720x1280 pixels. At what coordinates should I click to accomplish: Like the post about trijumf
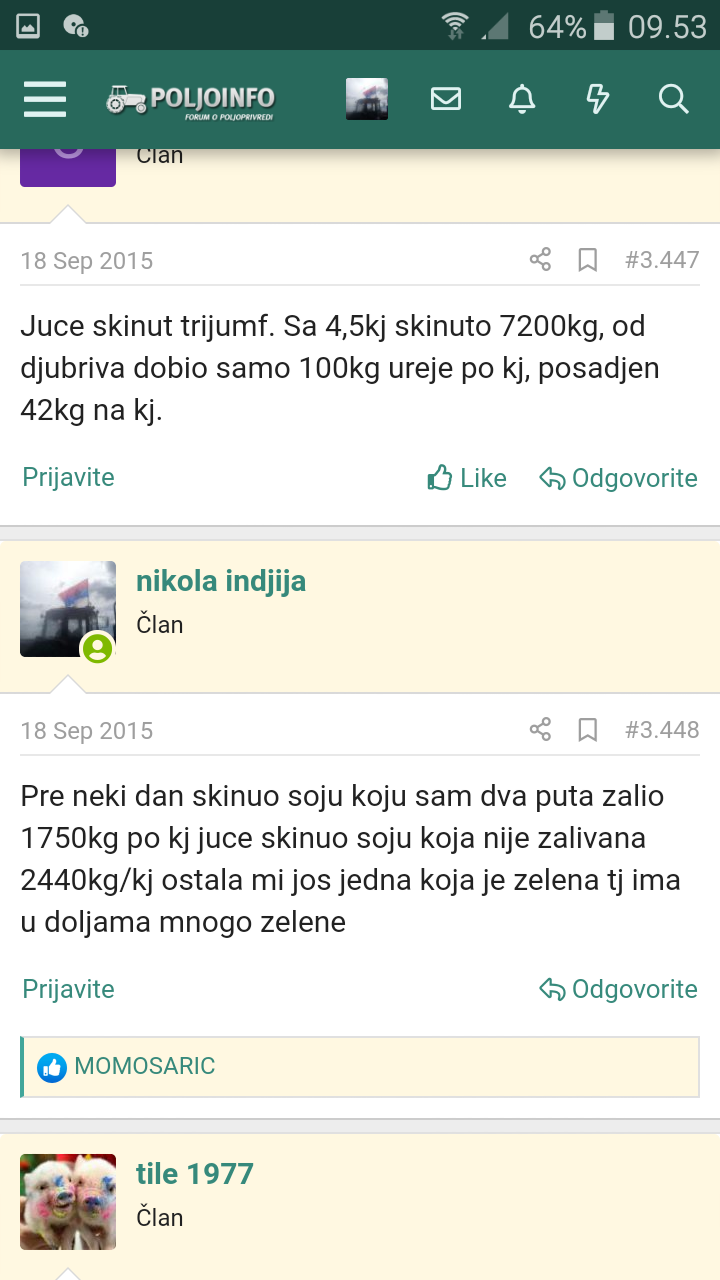[467, 478]
